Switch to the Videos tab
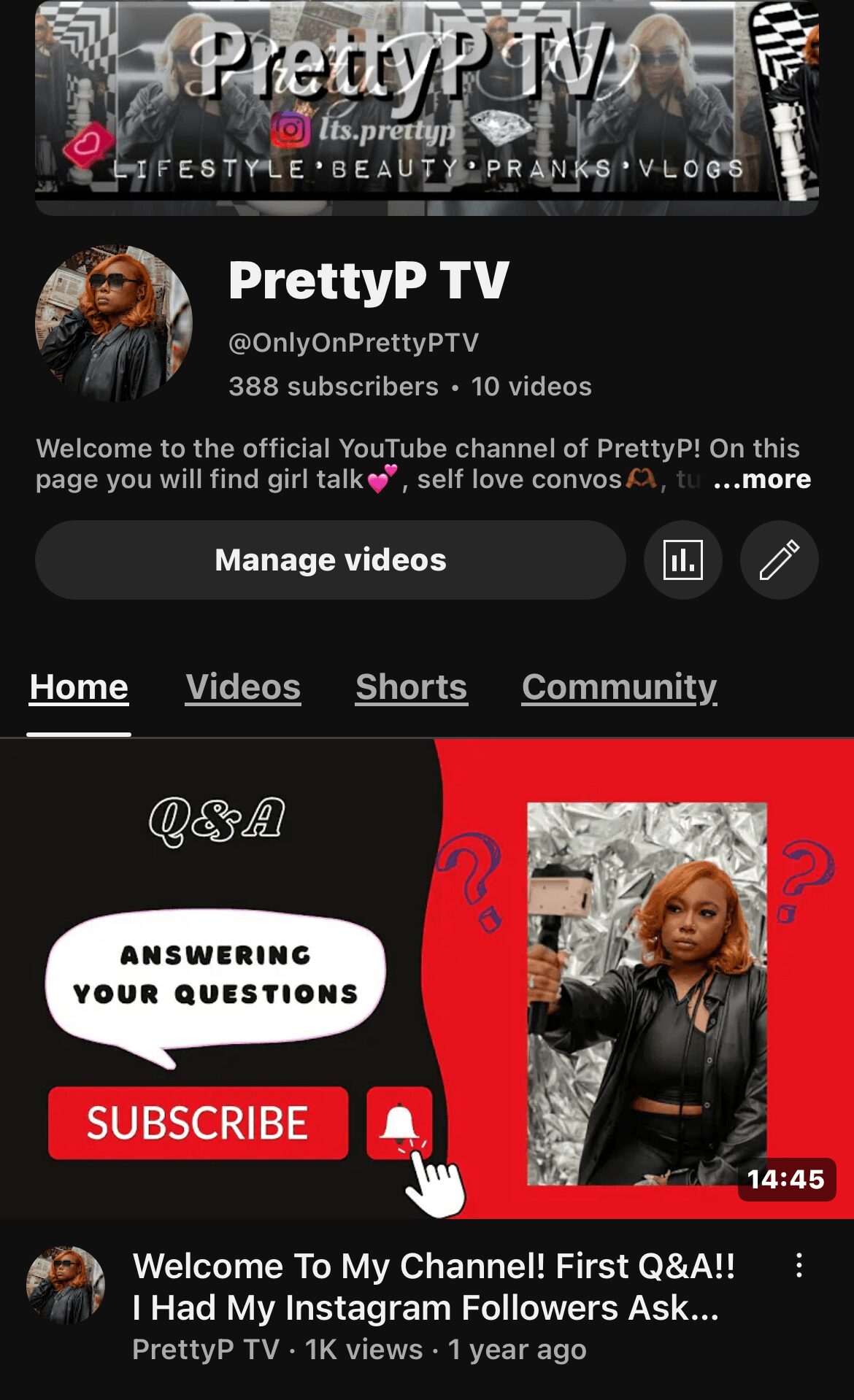Screen dimensions: 854x1400 [x=243, y=687]
